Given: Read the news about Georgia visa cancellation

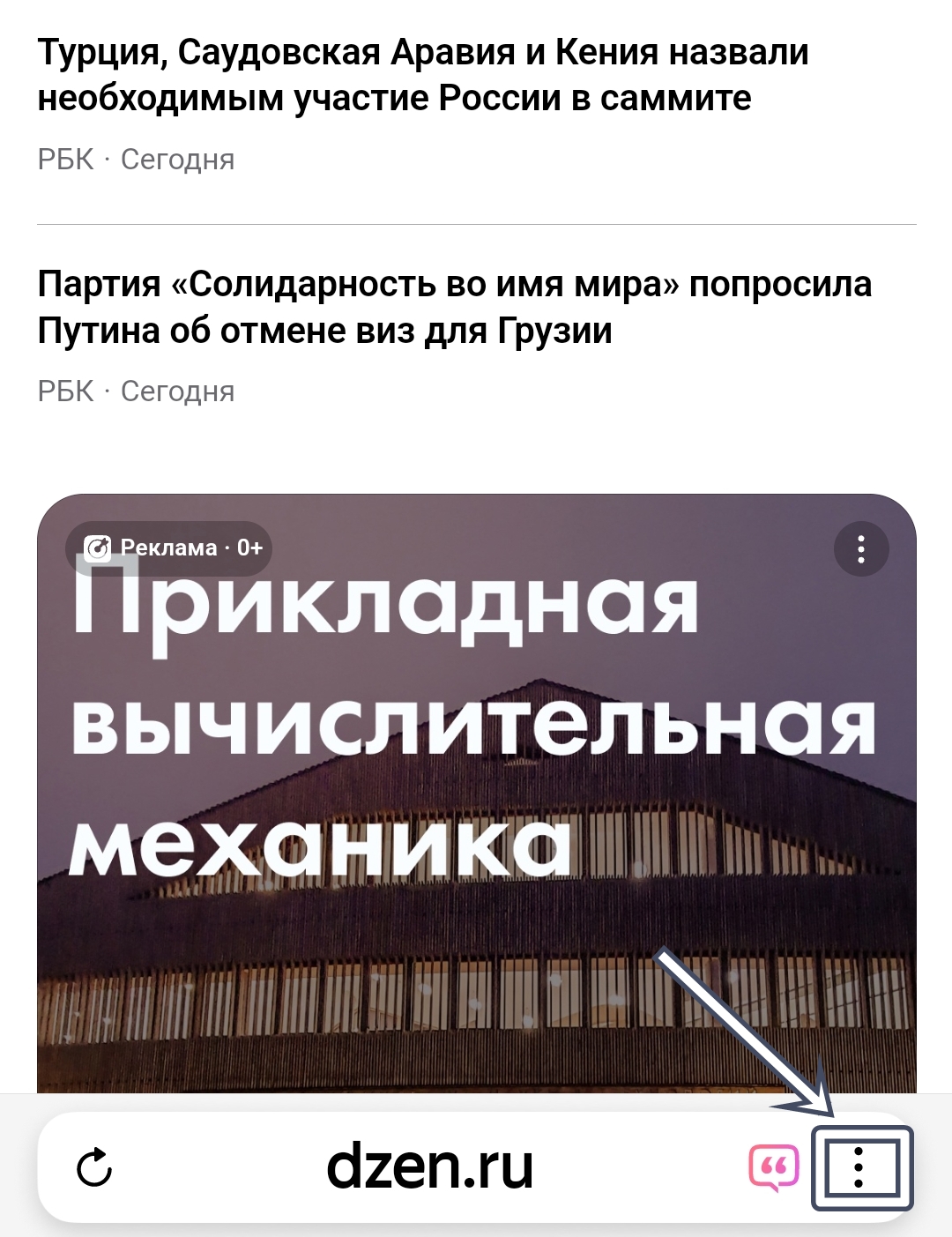Looking at the screenshot, I should (454, 307).
